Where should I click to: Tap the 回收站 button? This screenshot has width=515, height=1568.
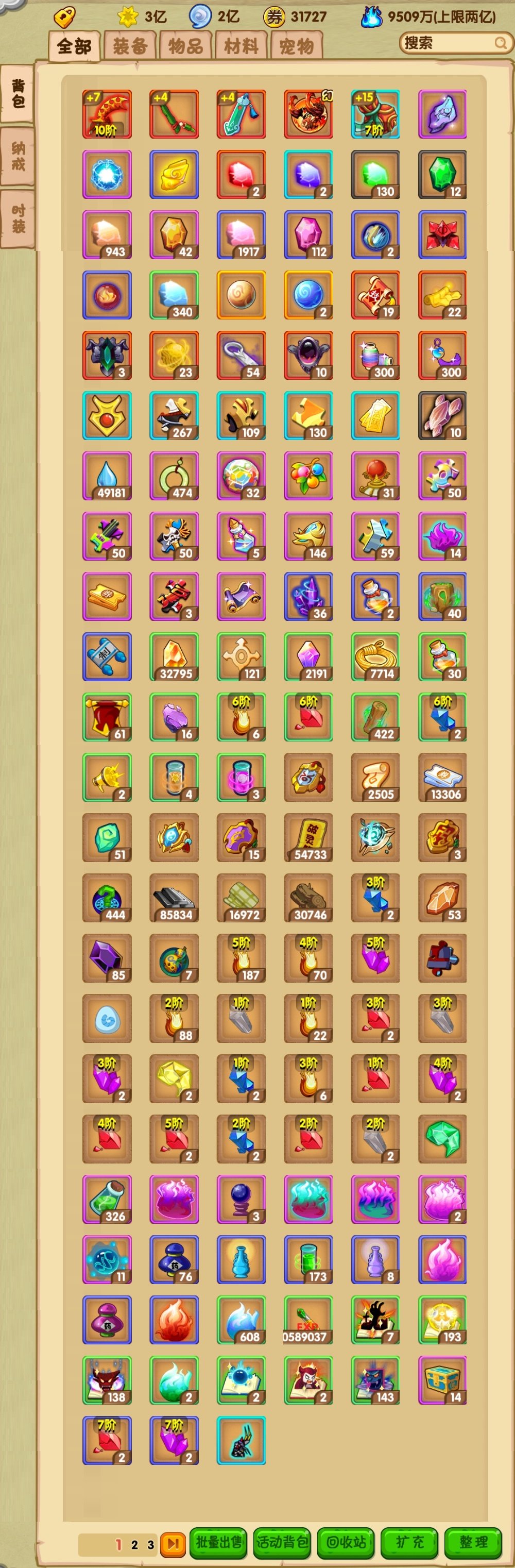(346, 1542)
